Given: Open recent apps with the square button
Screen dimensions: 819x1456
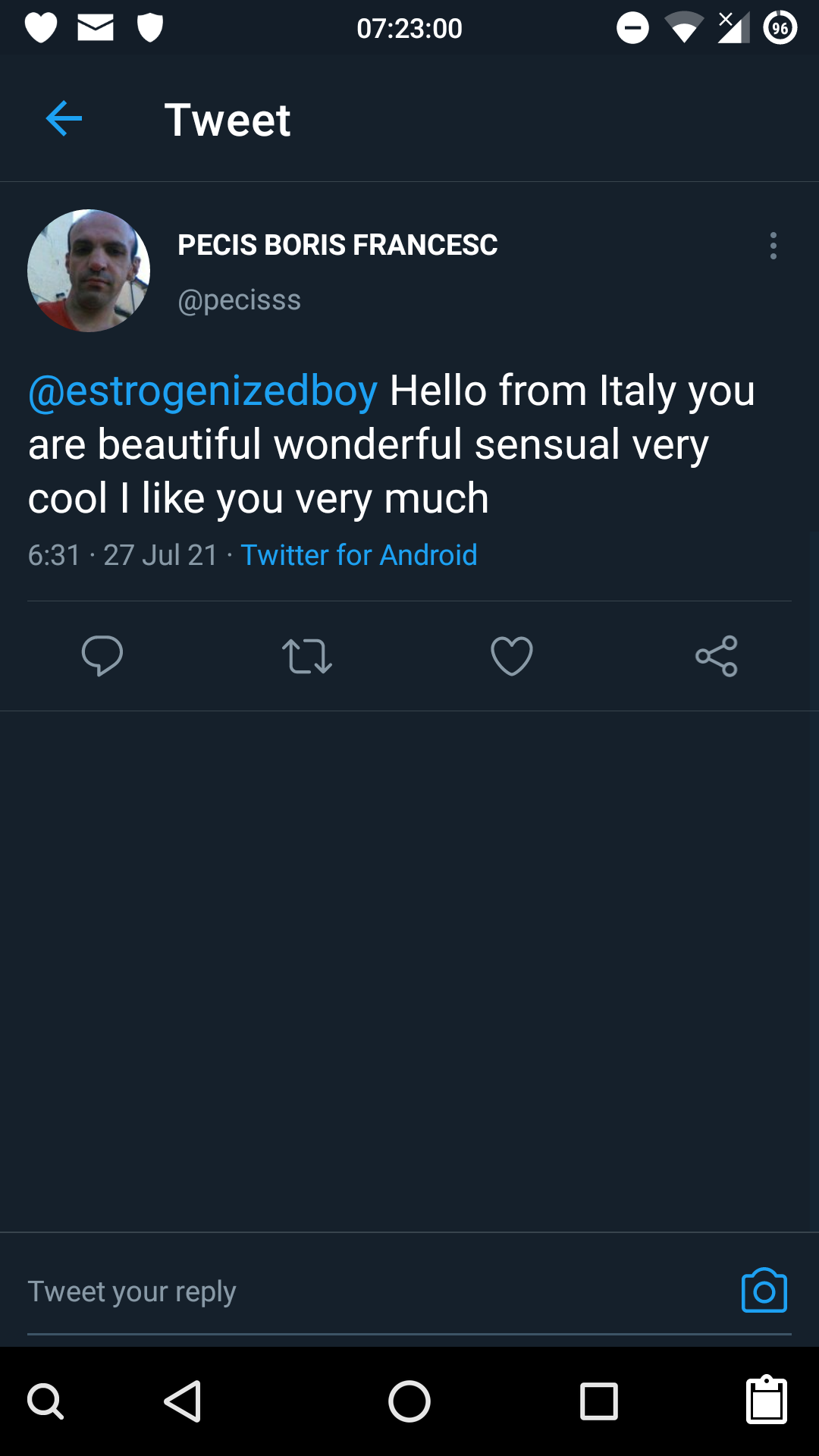Looking at the screenshot, I should click(x=599, y=1401).
